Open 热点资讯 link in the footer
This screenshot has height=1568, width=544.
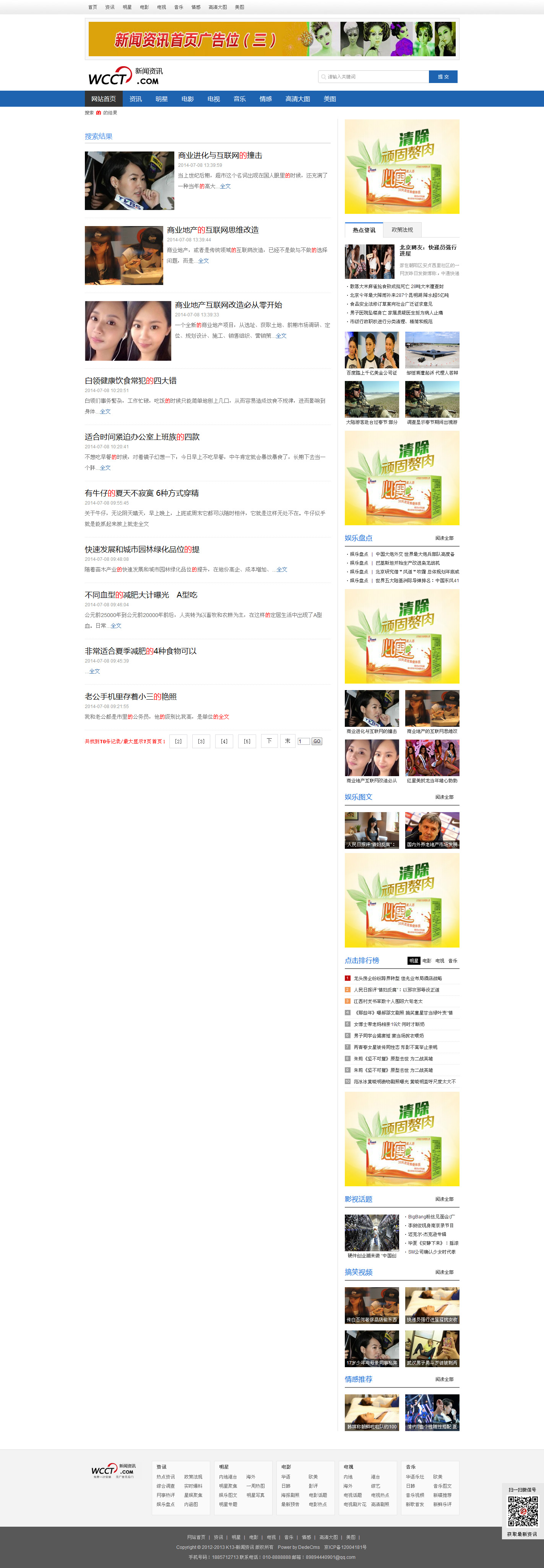166,1477
